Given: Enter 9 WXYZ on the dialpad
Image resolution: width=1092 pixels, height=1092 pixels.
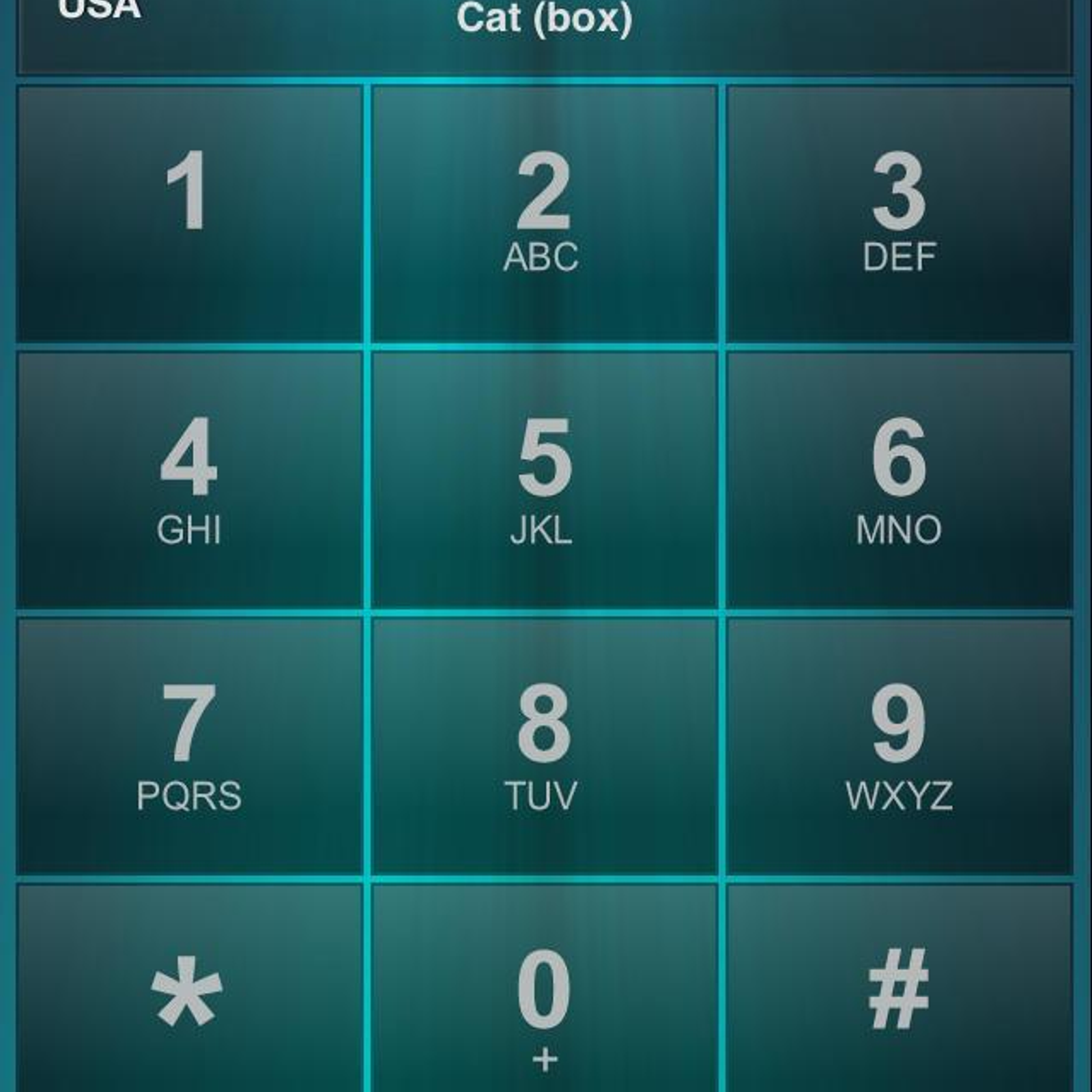Looking at the screenshot, I should click(899, 745).
